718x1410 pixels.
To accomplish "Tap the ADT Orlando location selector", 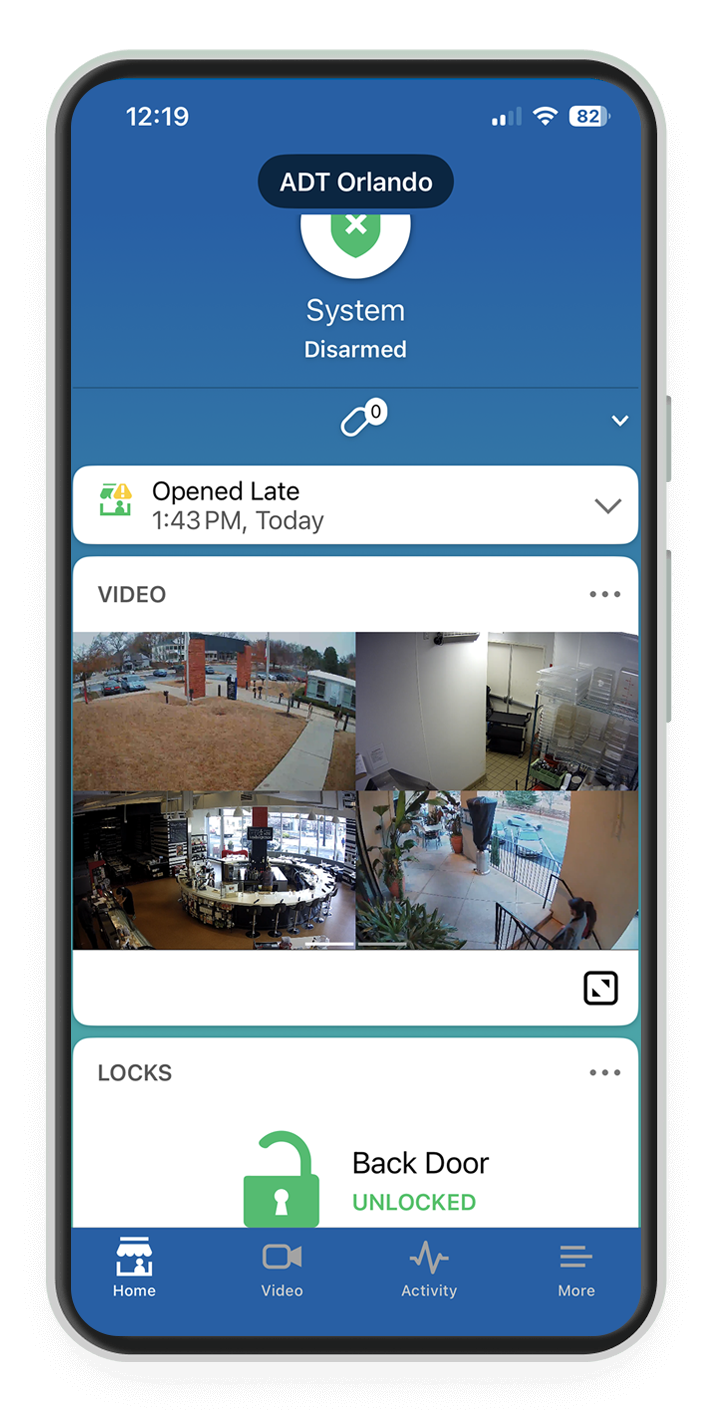I will pyautogui.click(x=355, y=182).
